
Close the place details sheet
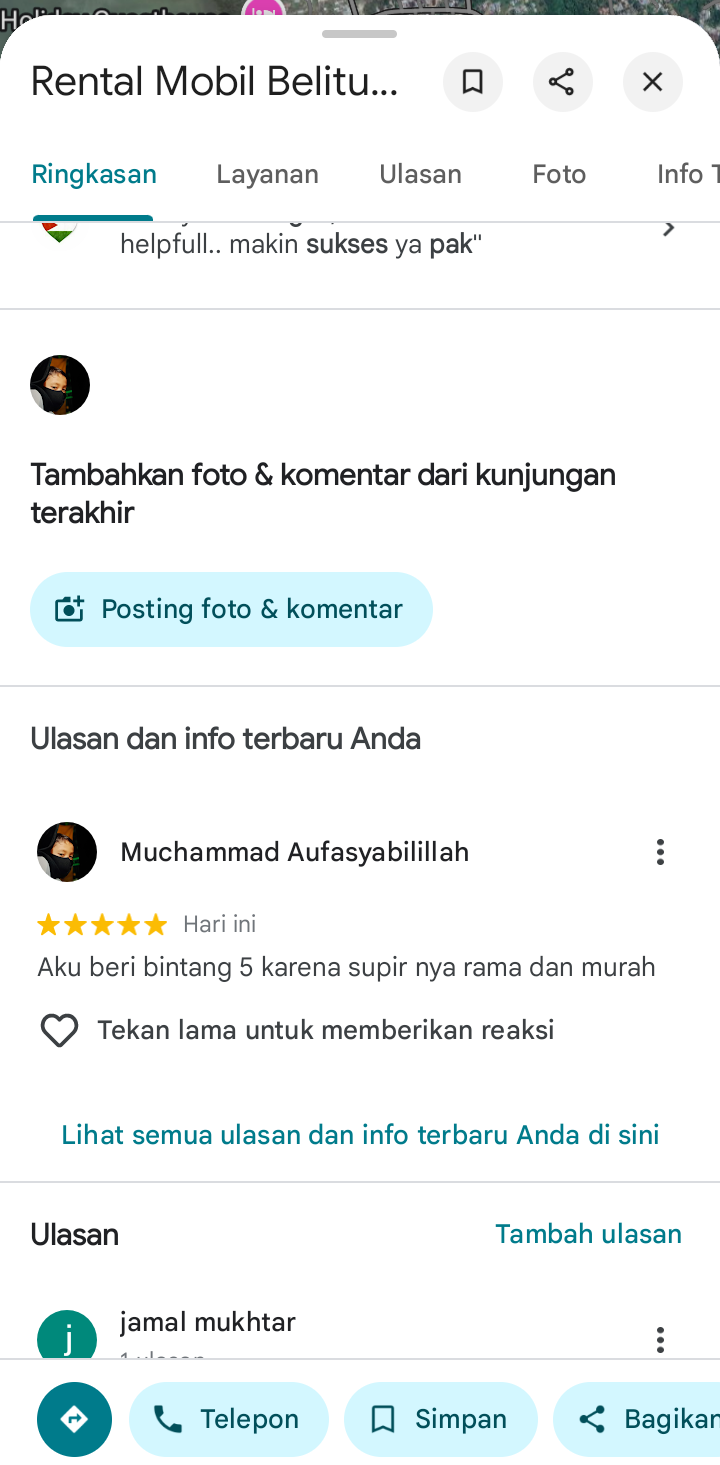pos(652,82)
